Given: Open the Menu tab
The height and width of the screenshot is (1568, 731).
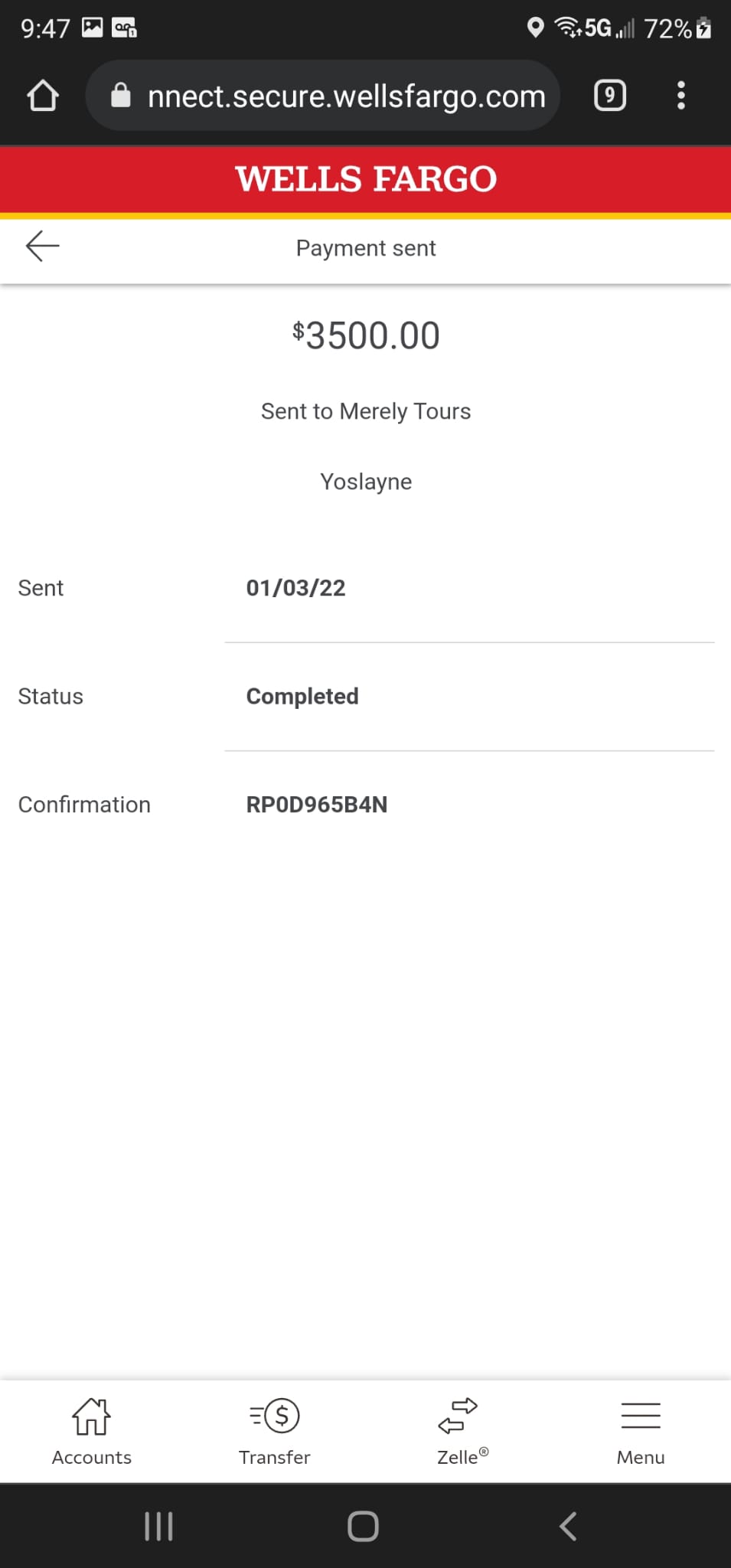Looking at the screenshot, I should click(641, 1432).
